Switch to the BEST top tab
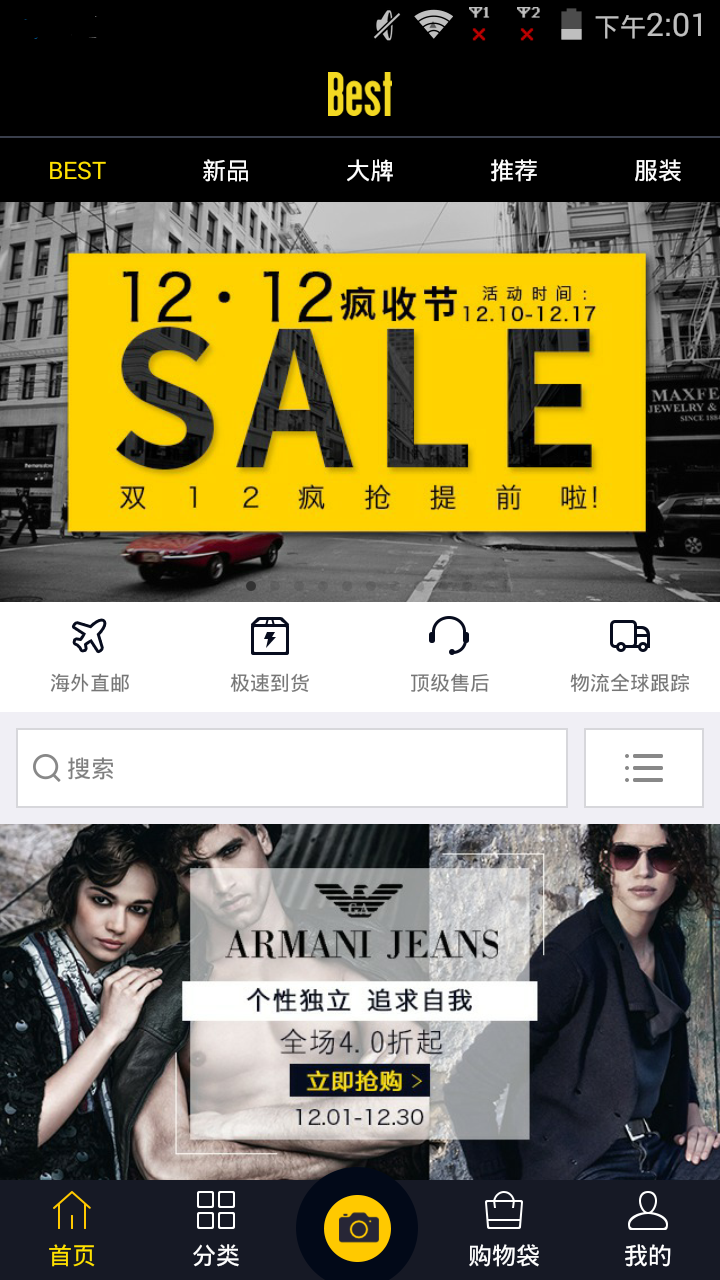The width and height of the screenshot is (720, 1280). point(77,171)
